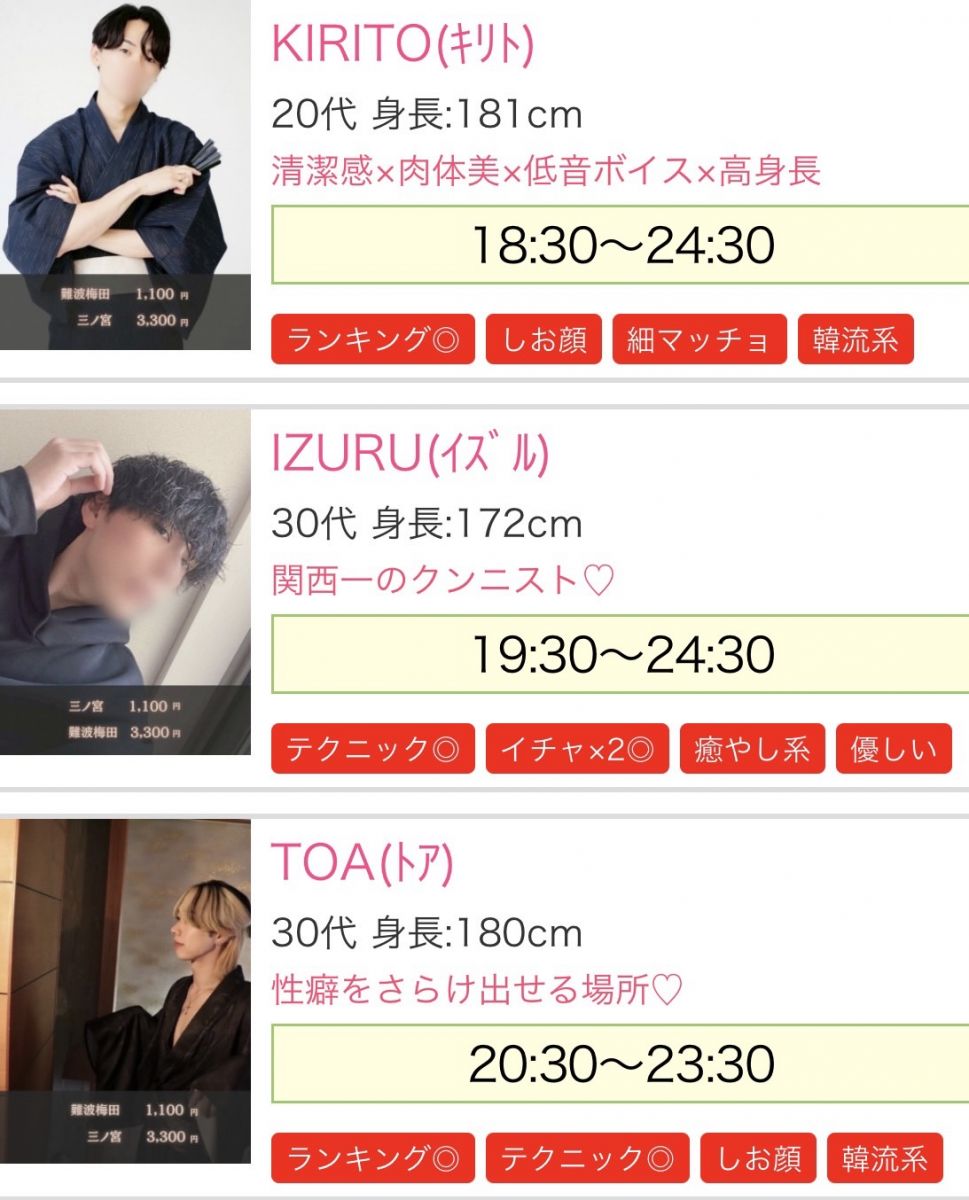View IZURU's profile picture
Image resolution: width=969 pixels, height=1200 pixels.
point(125,580)
